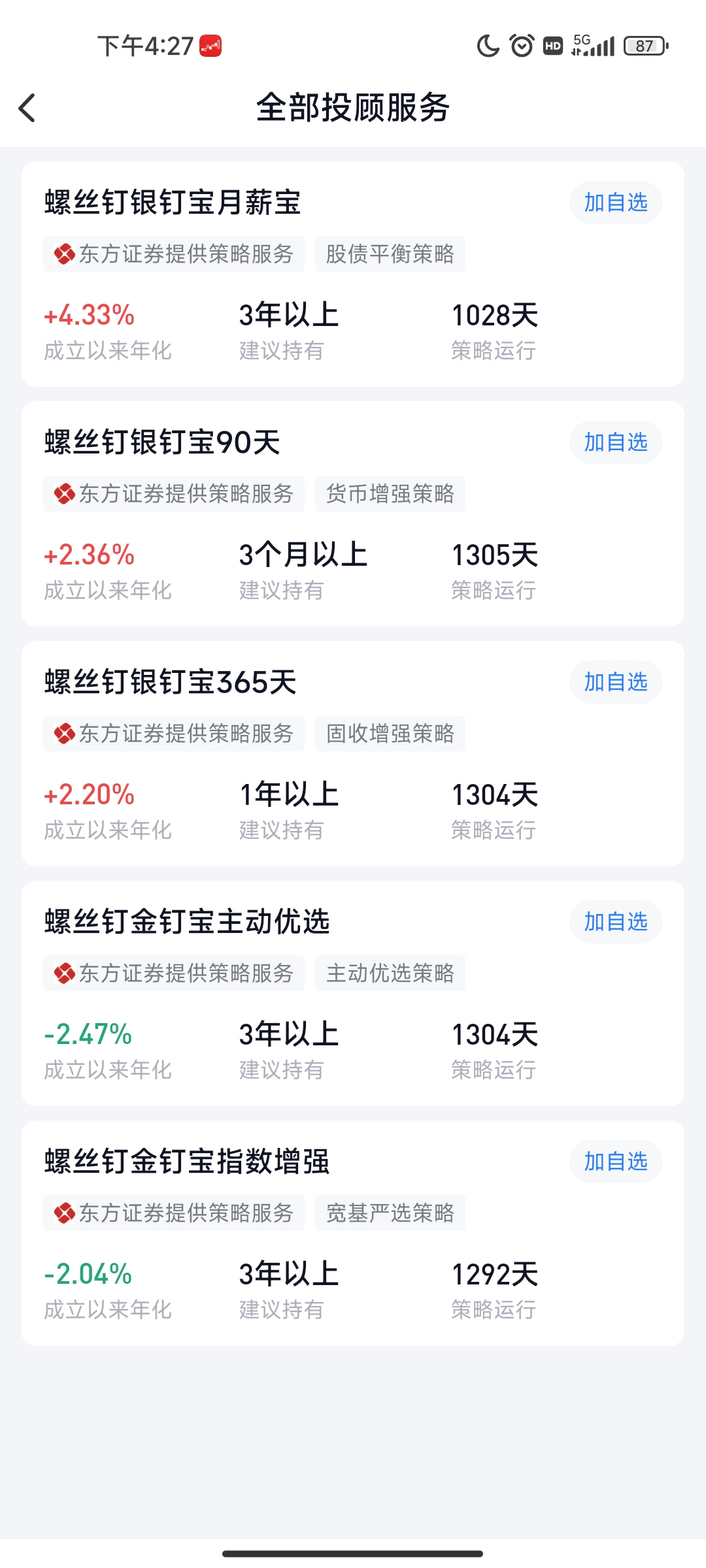Add 螺丝钉金钉宝指数增强 to watchlist

pyautogui.click(x=615, y=1162)
